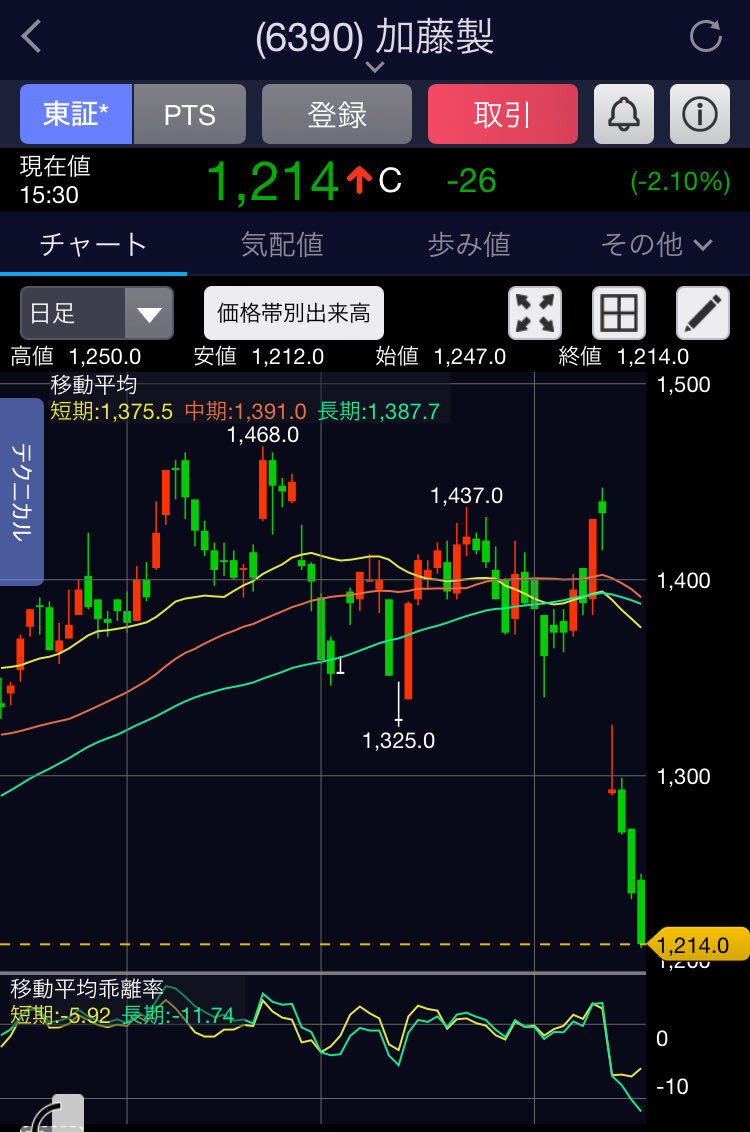This screenshot has width=750, height=1132.
Task: Toggle 価格帯別出来高 volume-by-price
Action: (294, 314)
